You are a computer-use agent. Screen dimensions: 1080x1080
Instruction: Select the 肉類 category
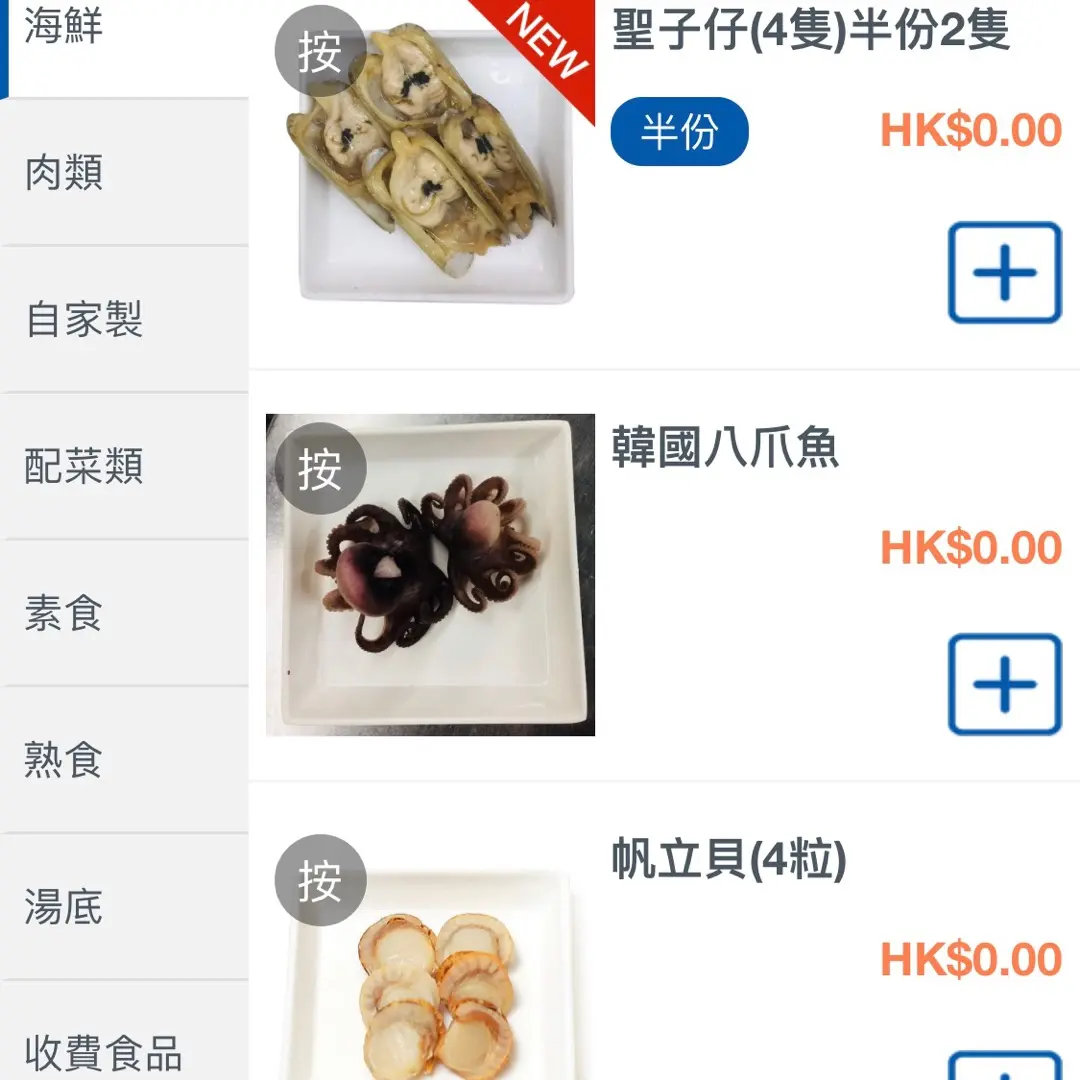click(x=124, y=173)
